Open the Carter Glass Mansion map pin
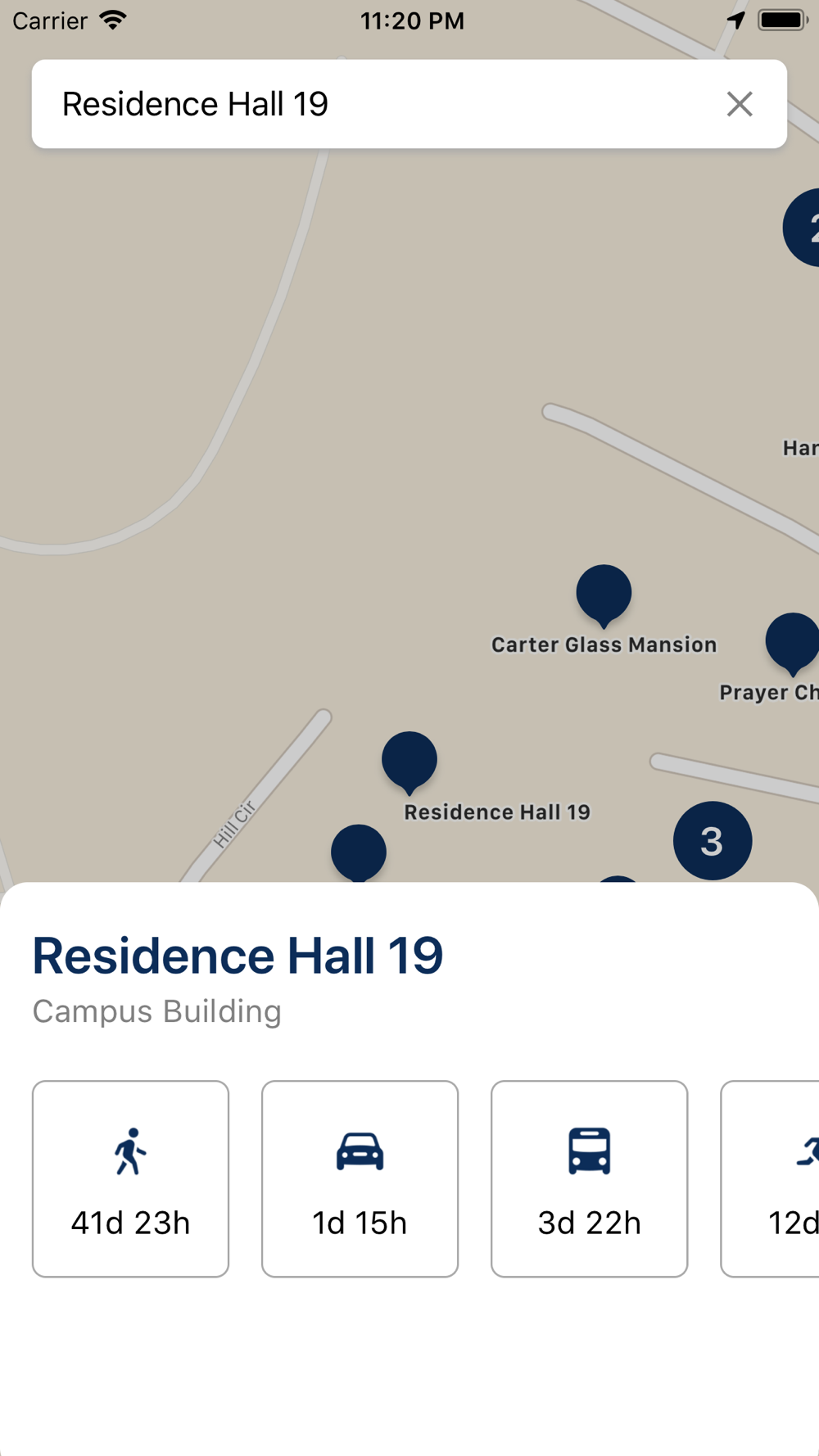Screen dimensions: 819x1456 pos(604,595)
